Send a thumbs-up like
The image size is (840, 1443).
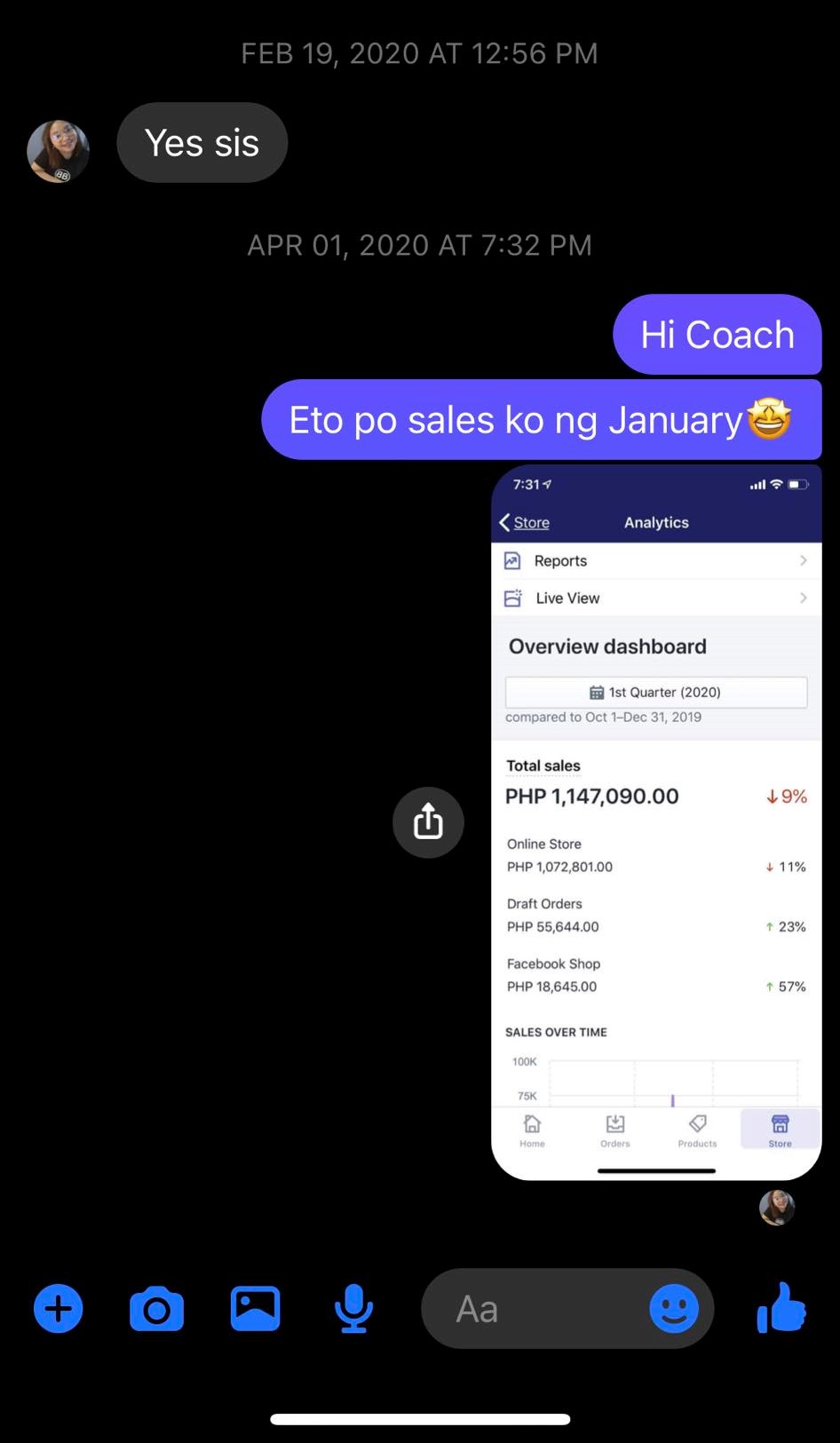(x=781, y=1308)
